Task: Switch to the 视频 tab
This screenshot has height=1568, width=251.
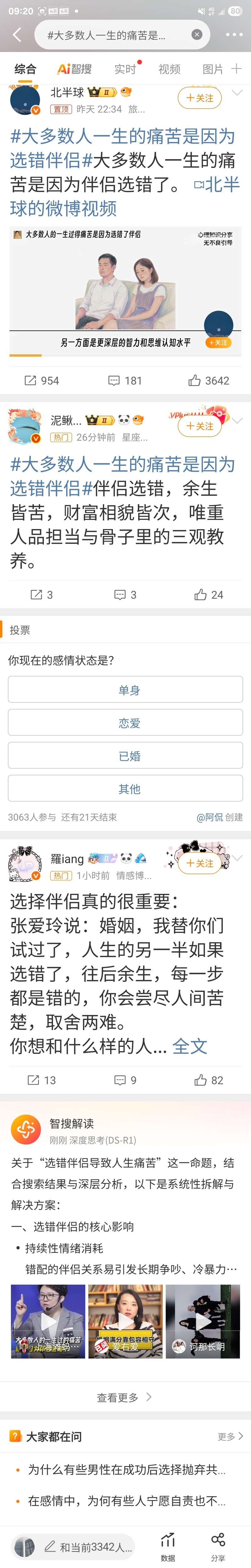Action: click(x=169, y=69)
